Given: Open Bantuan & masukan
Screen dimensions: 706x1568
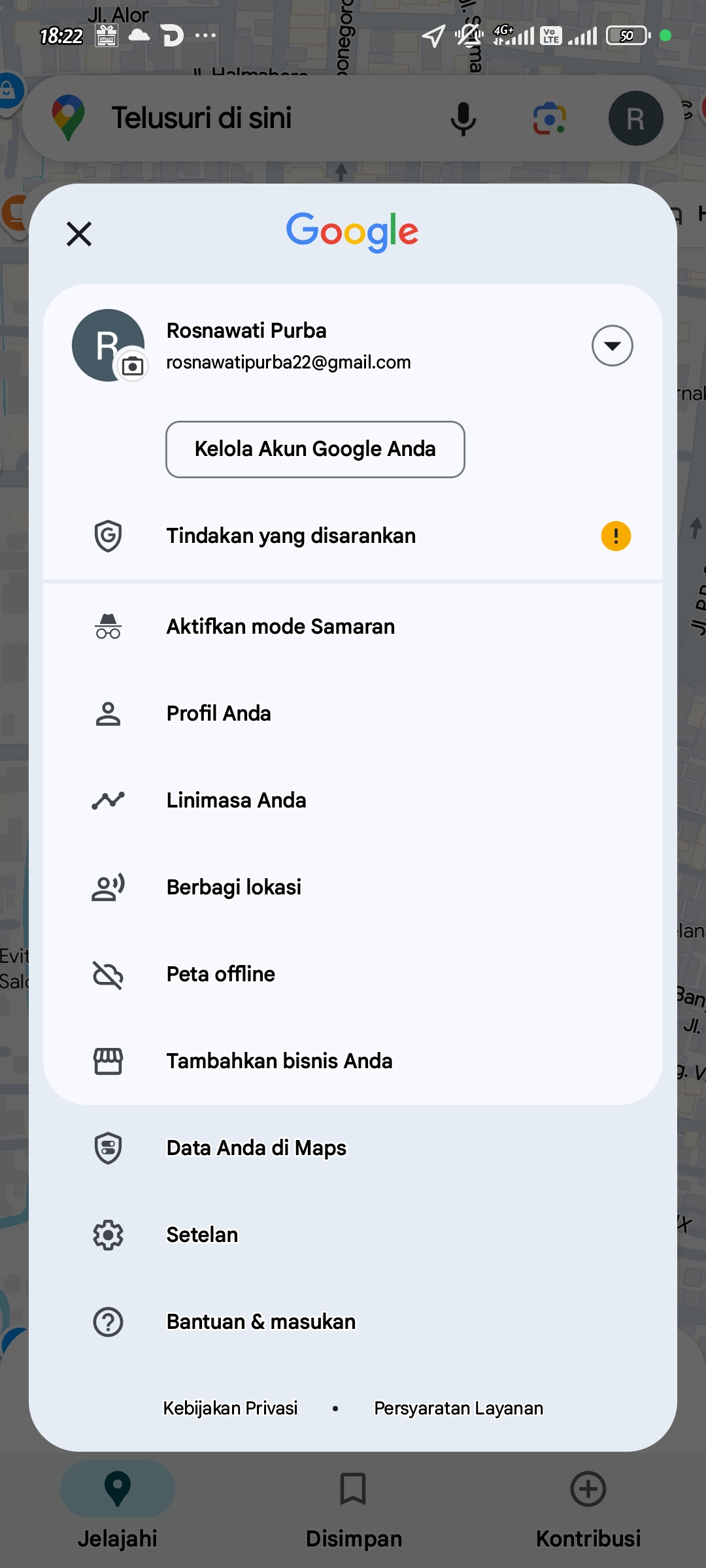Looking at the screenshot, I should point(353,1322).
